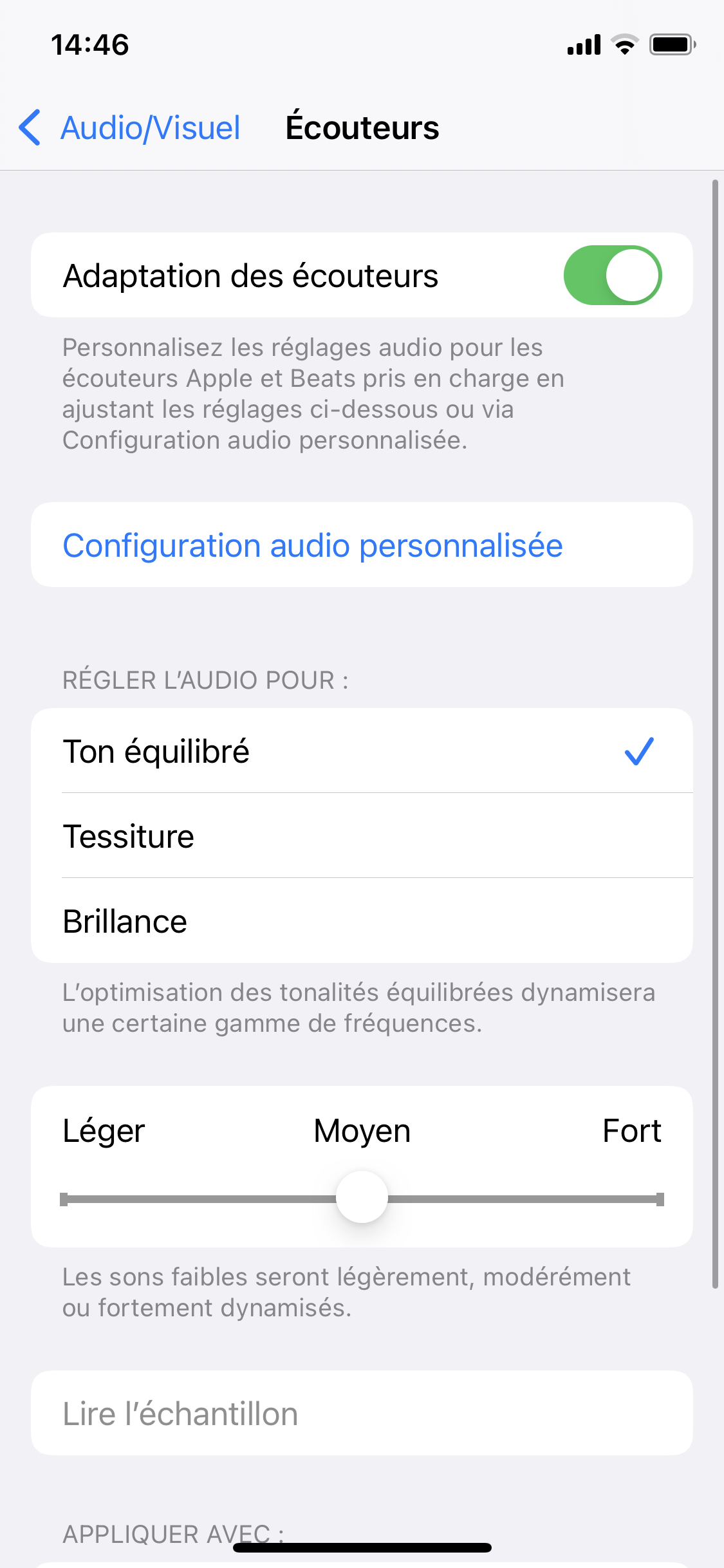
Task: Select the Ton équilibré option
Action: point(360,751)
